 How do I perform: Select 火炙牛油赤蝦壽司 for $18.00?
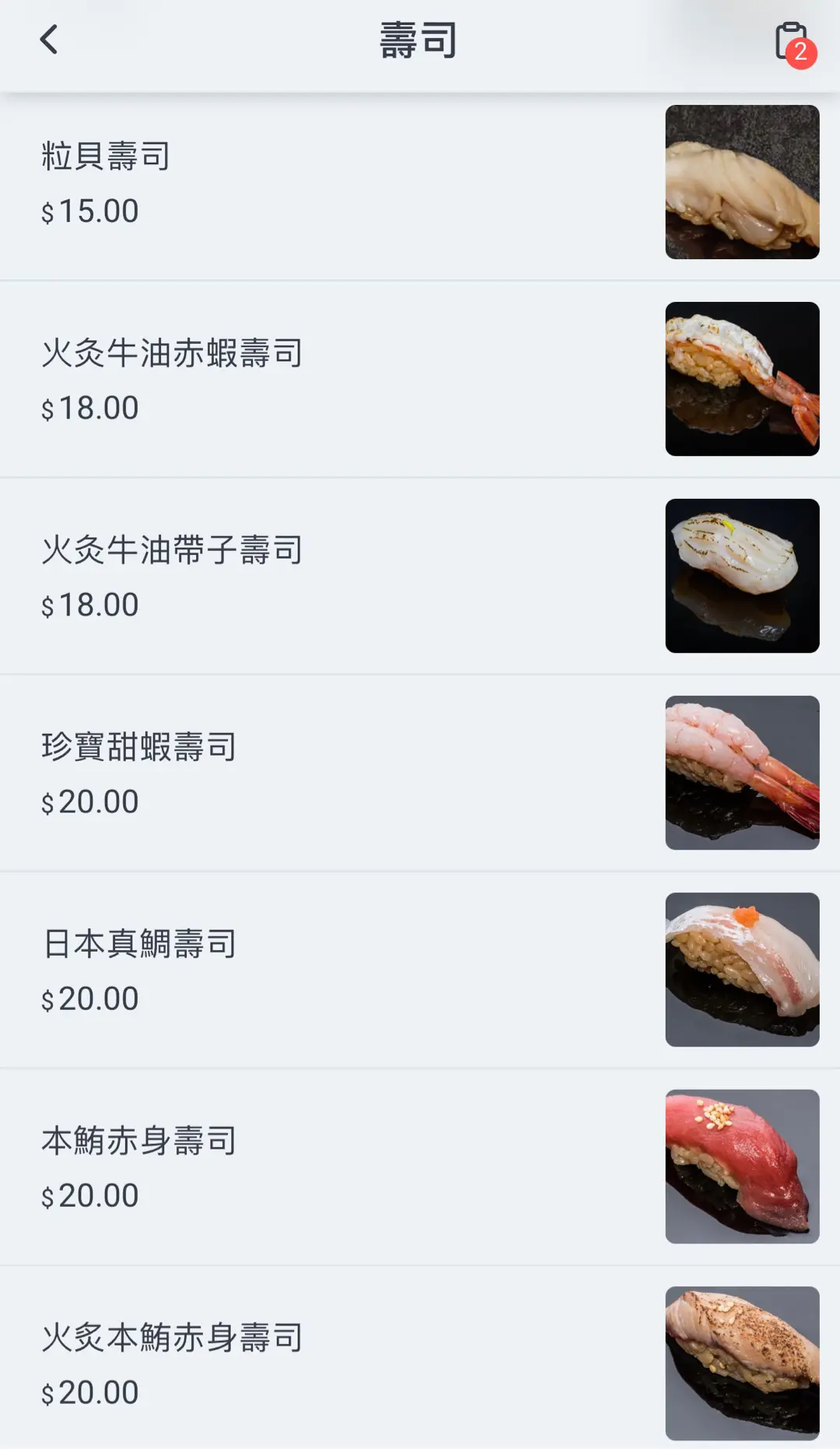(x=420, y=379)
